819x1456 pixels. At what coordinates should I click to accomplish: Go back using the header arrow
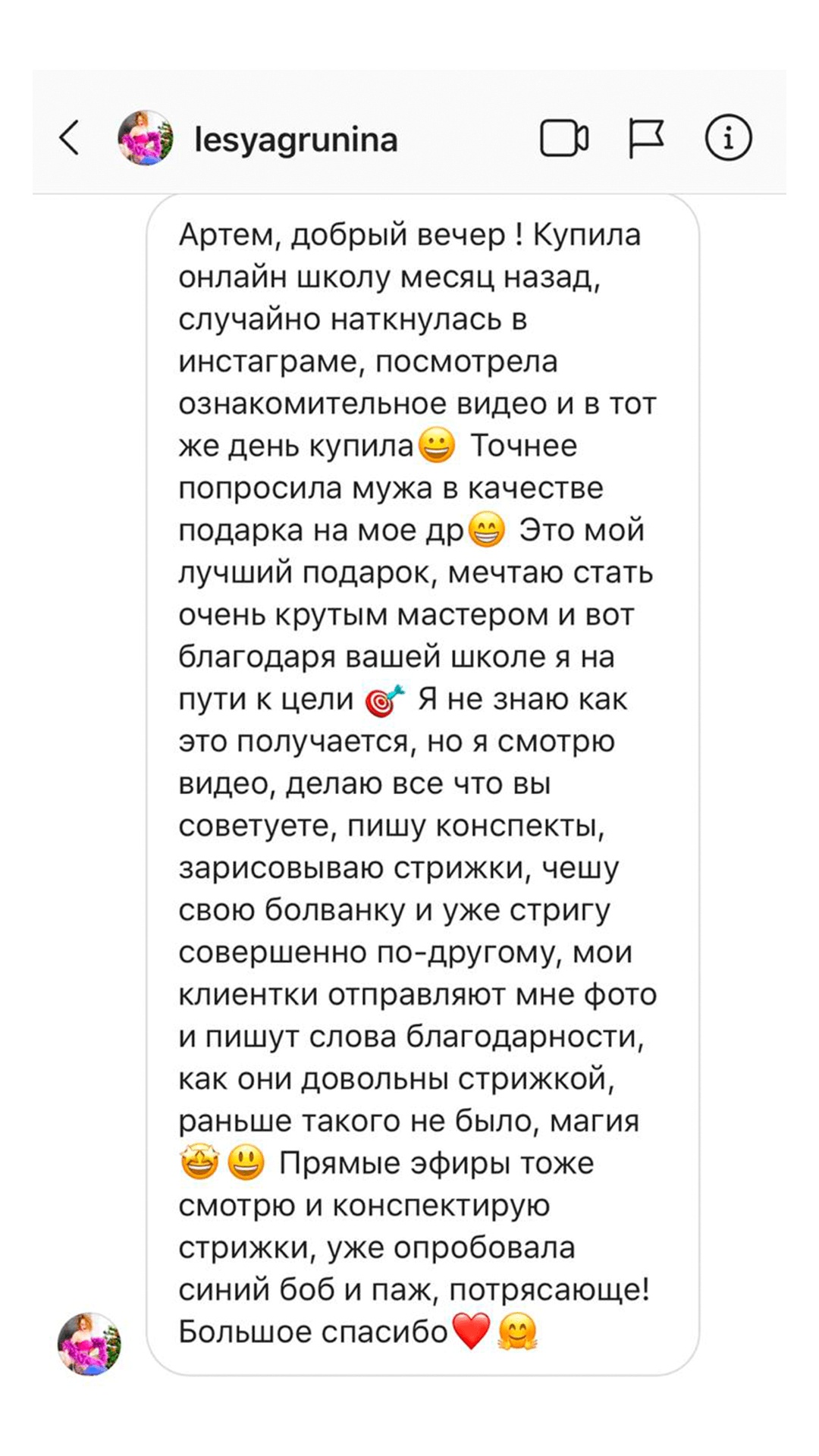(70, 139)
